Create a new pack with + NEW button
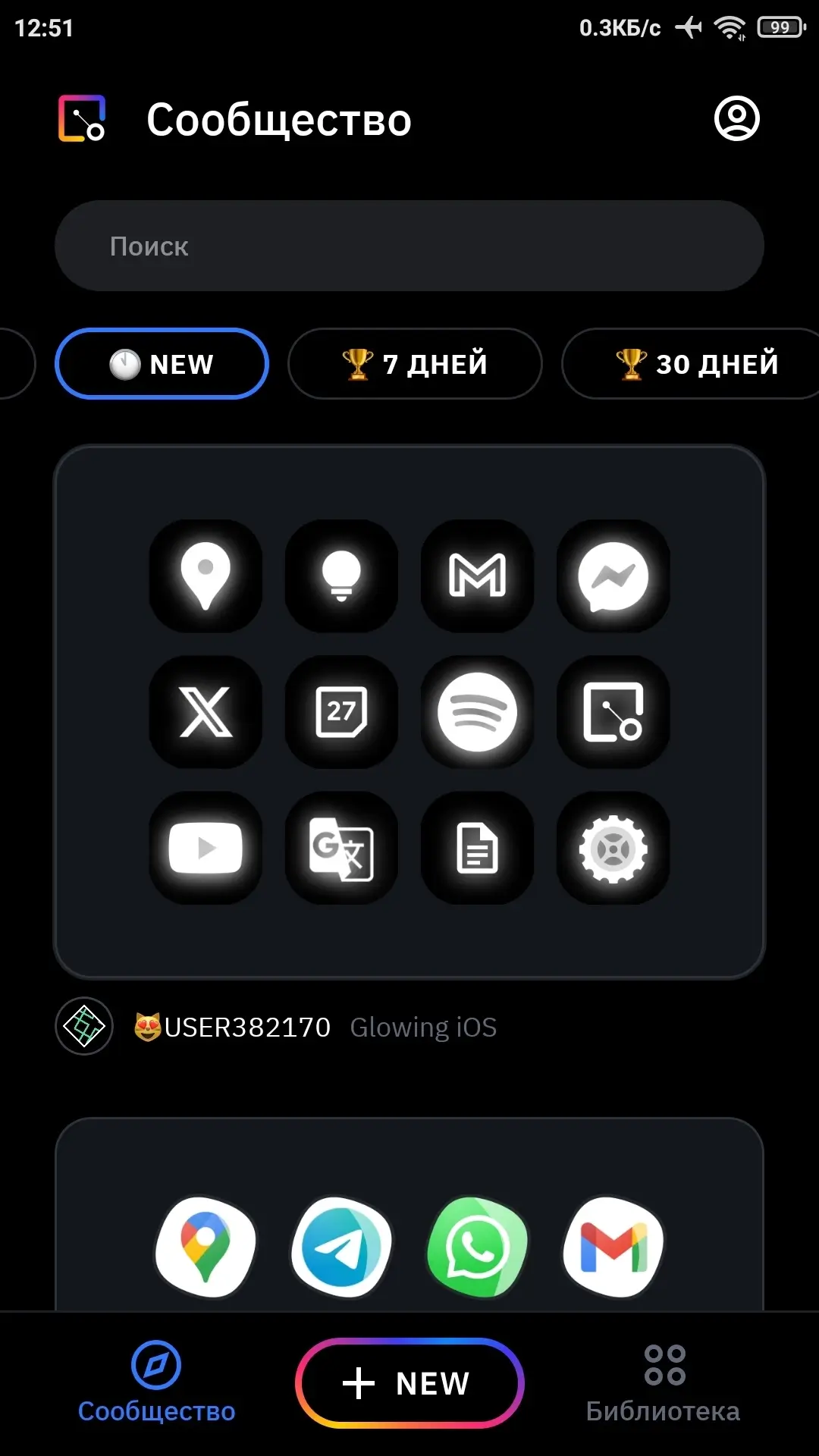This screenshot has height=1456, width=819. click(409, 1383)
